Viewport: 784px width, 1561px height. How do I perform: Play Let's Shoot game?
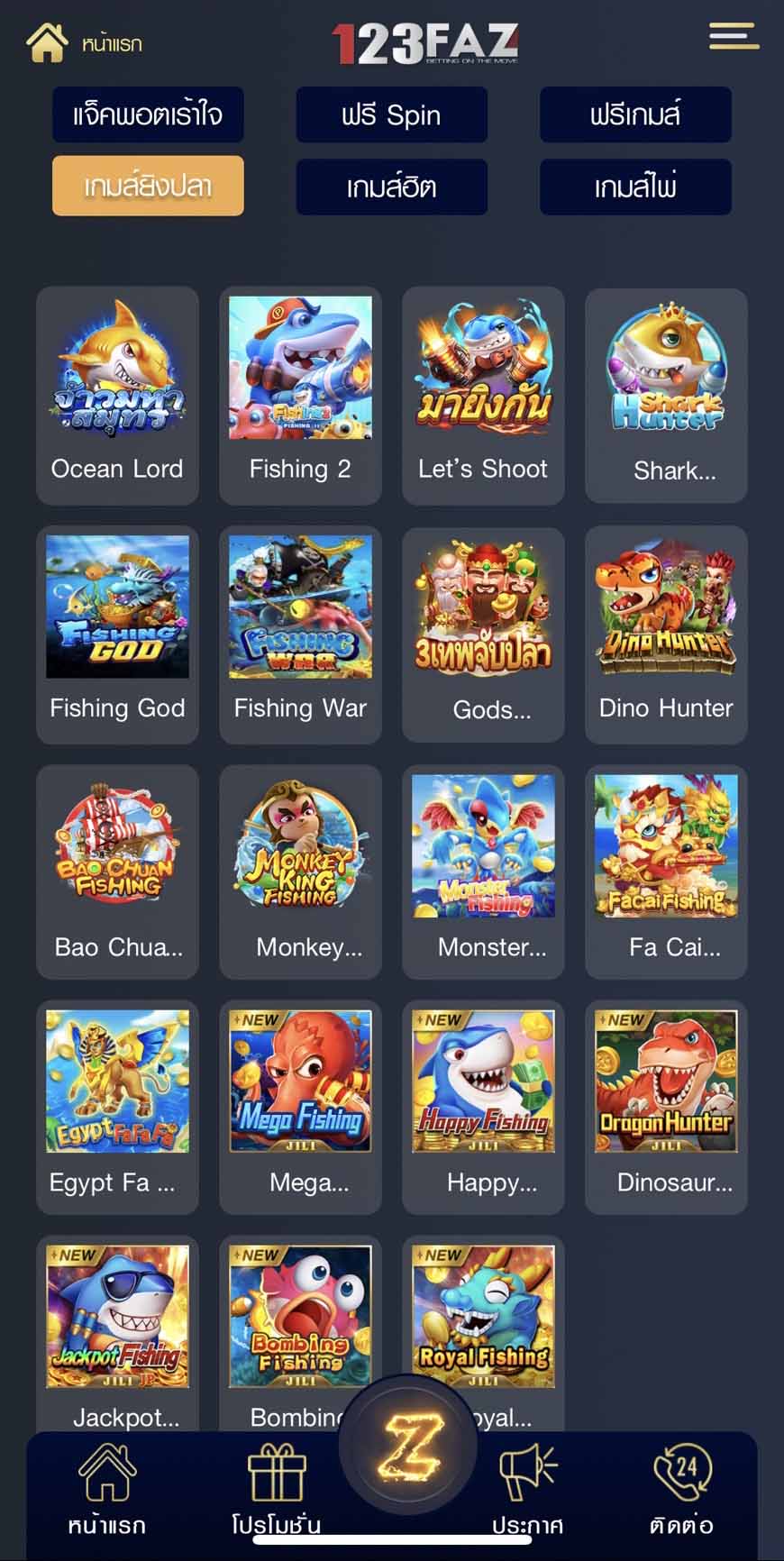pyautogui.click(x=483, y=395)
